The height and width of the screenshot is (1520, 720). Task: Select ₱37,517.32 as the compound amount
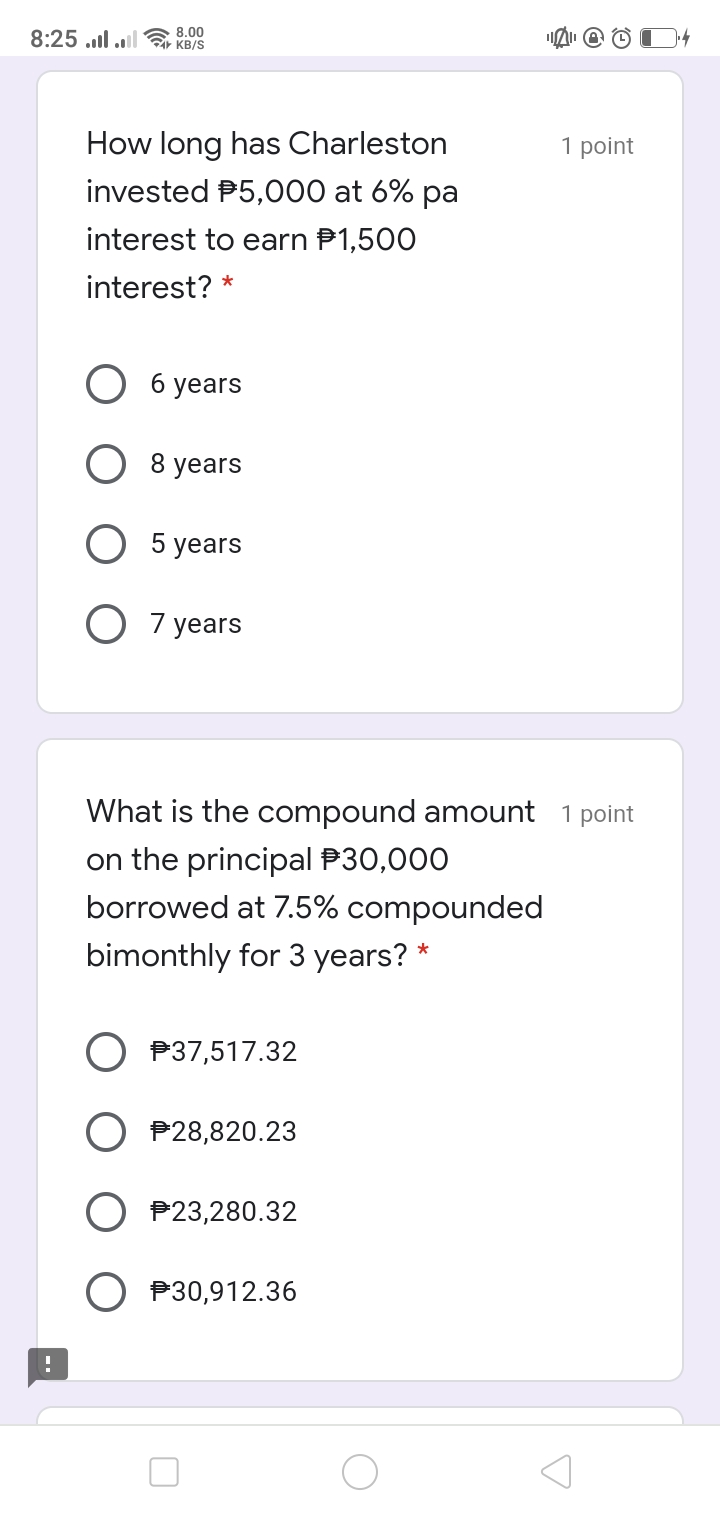106,1052
